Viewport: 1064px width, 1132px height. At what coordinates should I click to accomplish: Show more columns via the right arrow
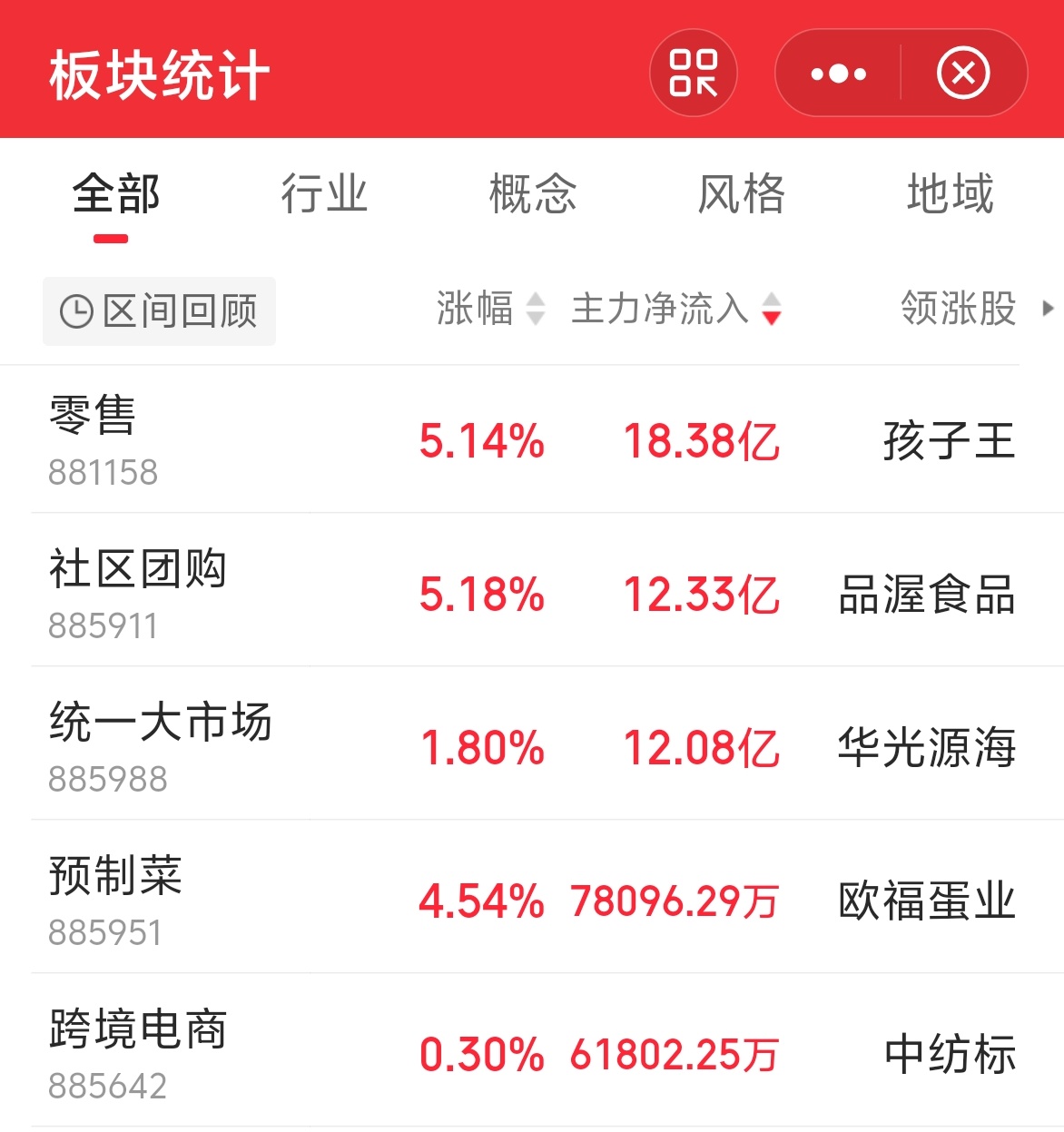click(x=1048, y=309)
